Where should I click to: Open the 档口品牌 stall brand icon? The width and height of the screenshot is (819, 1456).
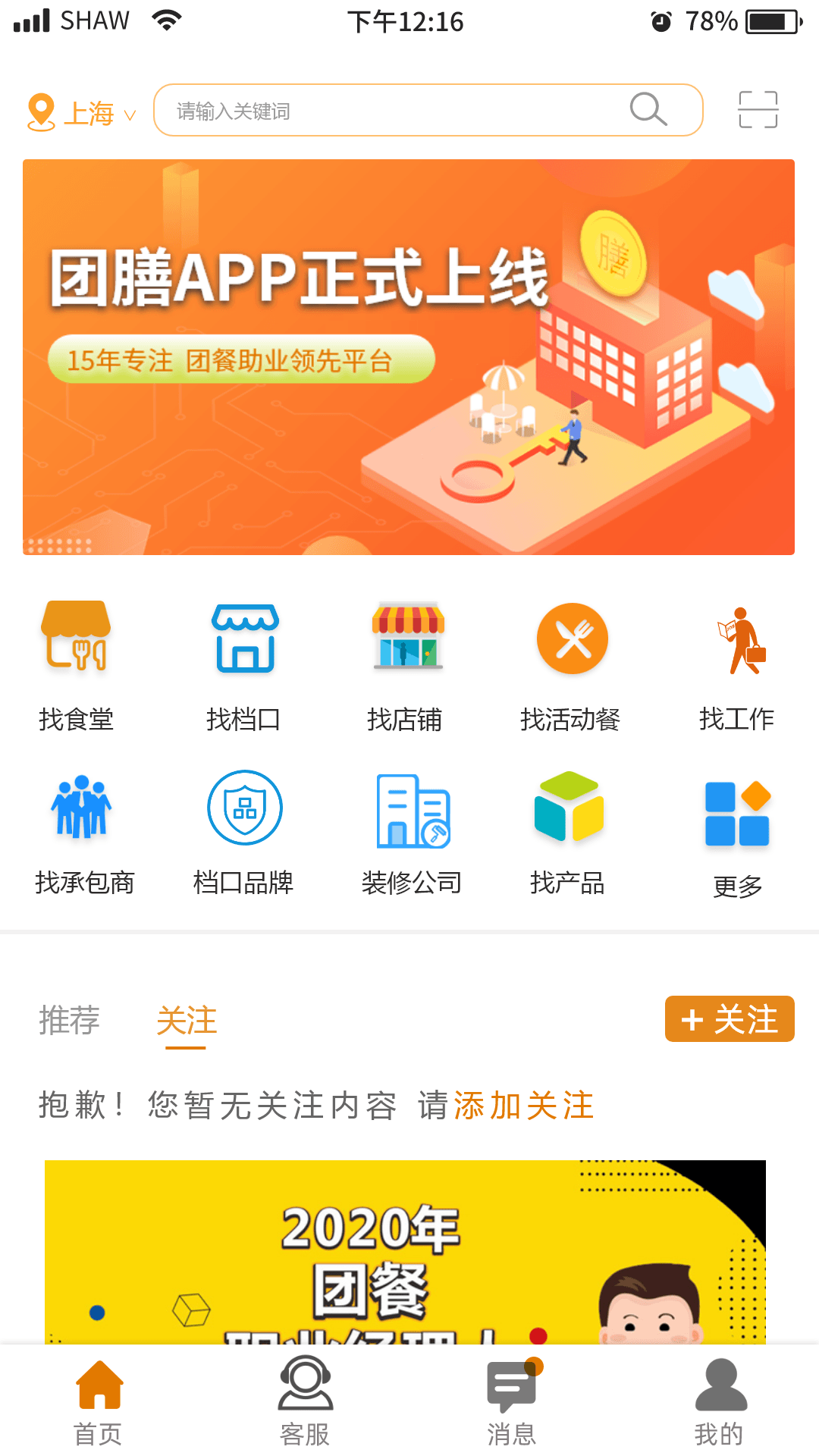[245, 810]
